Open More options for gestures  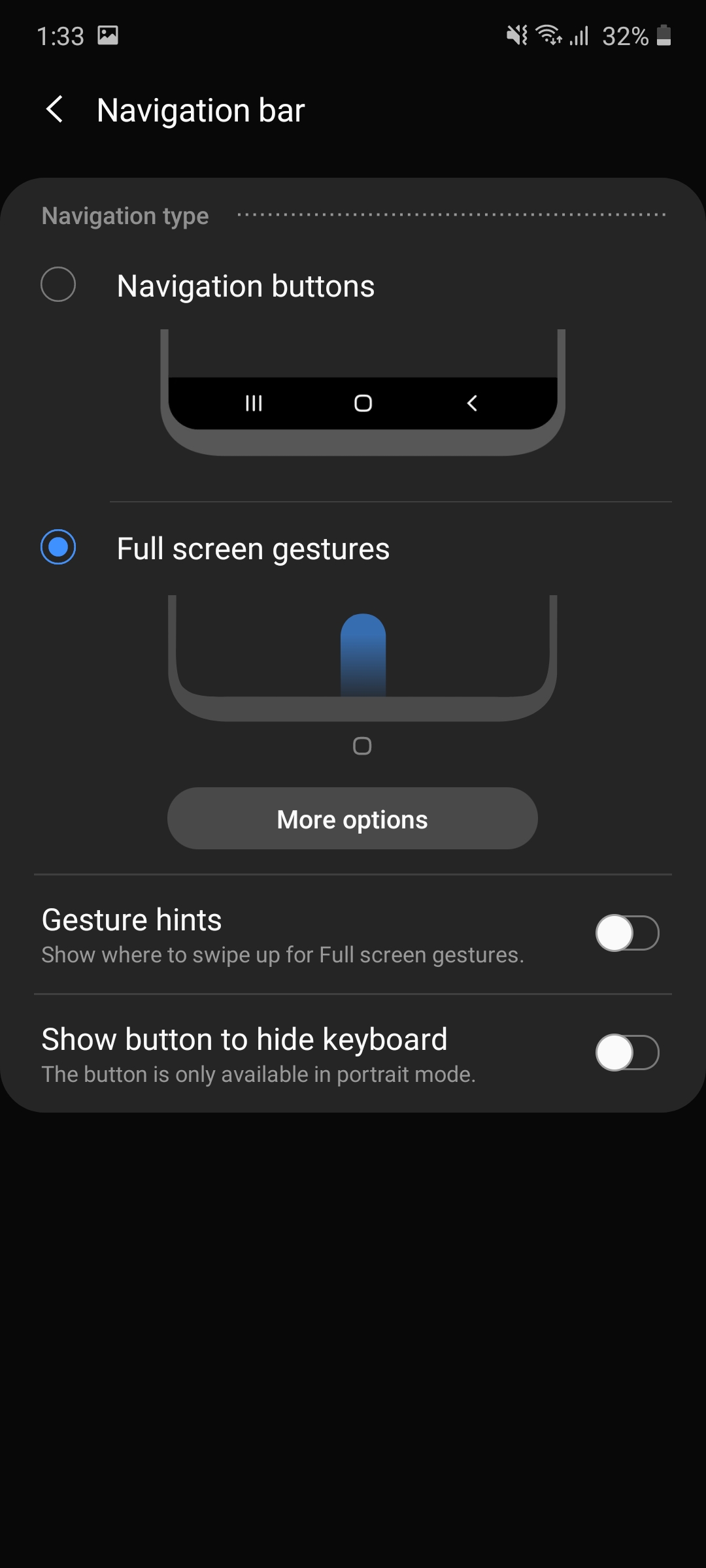352,819
